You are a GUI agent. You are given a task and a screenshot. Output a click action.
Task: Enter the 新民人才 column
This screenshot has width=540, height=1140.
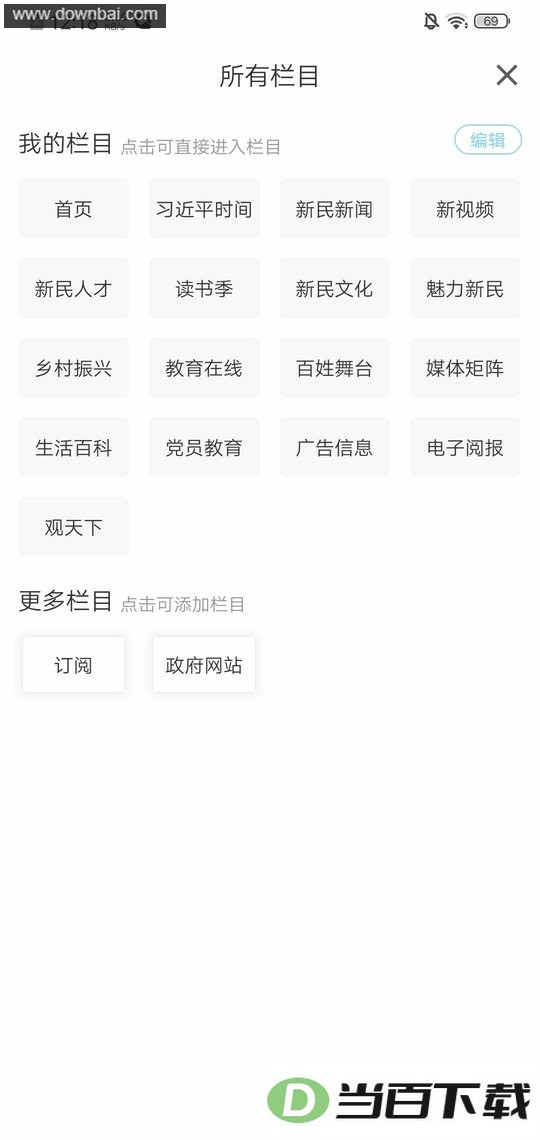coord(73,288)
